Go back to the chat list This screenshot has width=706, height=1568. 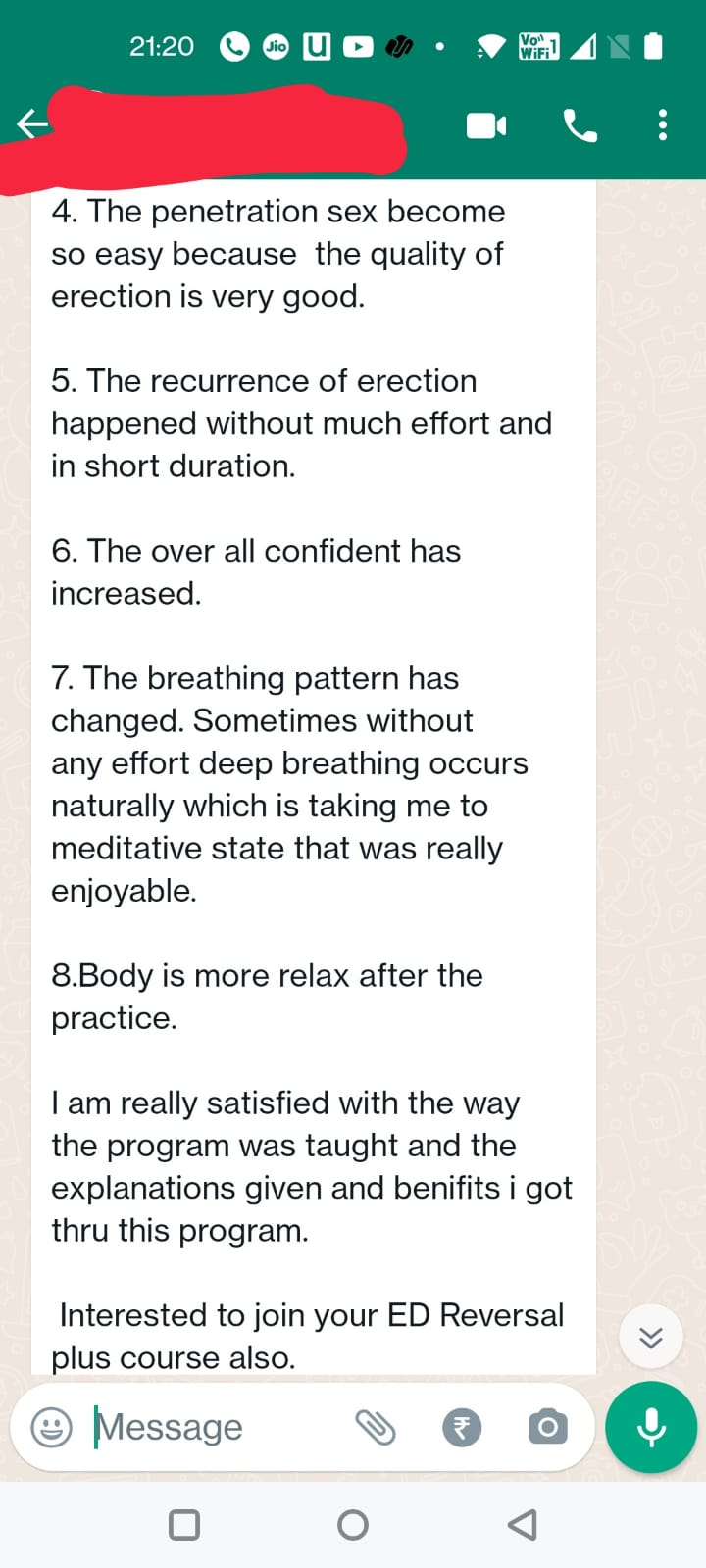[x=31, y=124]
